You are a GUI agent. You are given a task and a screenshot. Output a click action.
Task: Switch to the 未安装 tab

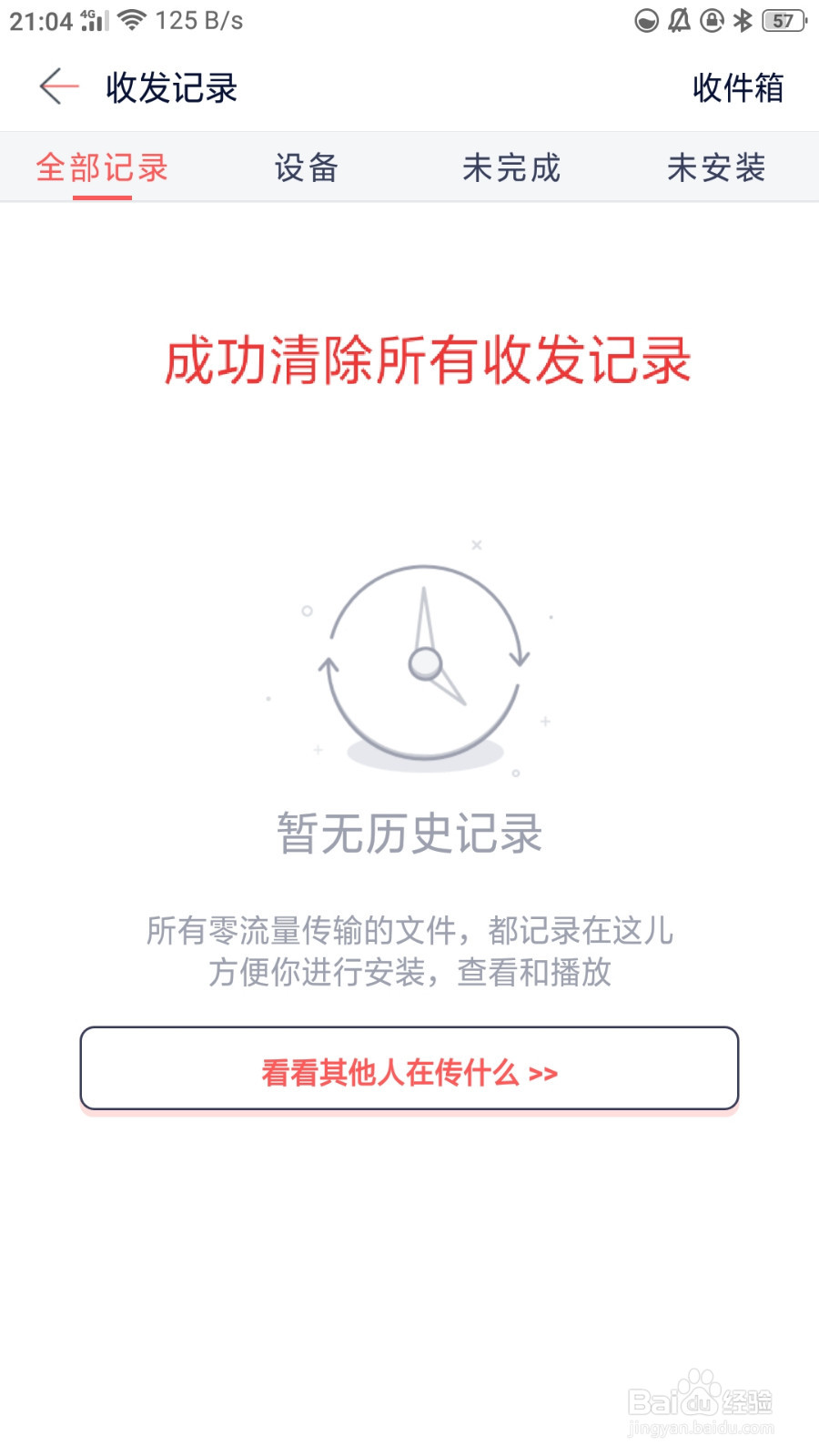point(716,167)
